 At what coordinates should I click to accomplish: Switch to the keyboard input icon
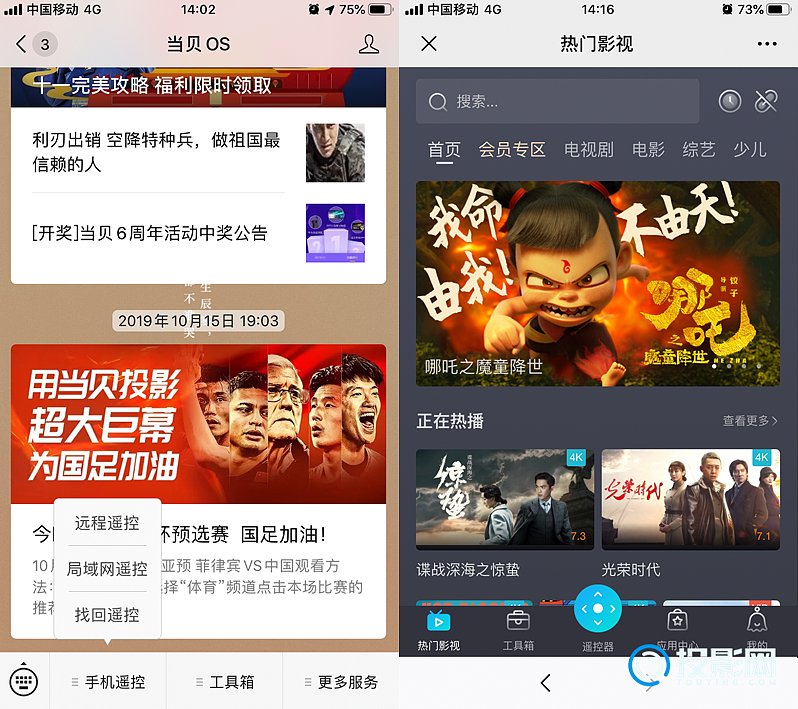tap(23, 682)
